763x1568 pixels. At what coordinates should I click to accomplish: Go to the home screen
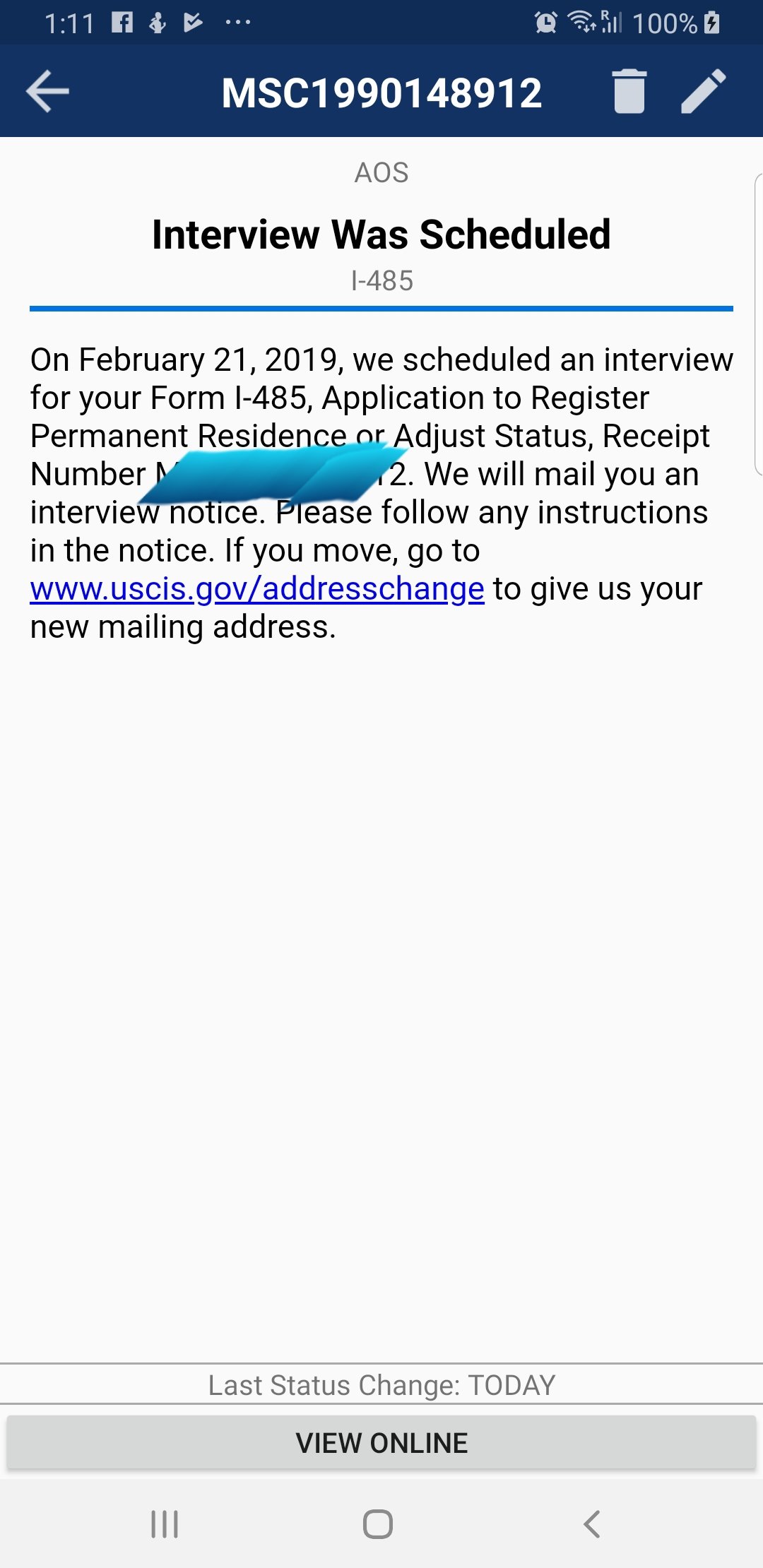378,1524
